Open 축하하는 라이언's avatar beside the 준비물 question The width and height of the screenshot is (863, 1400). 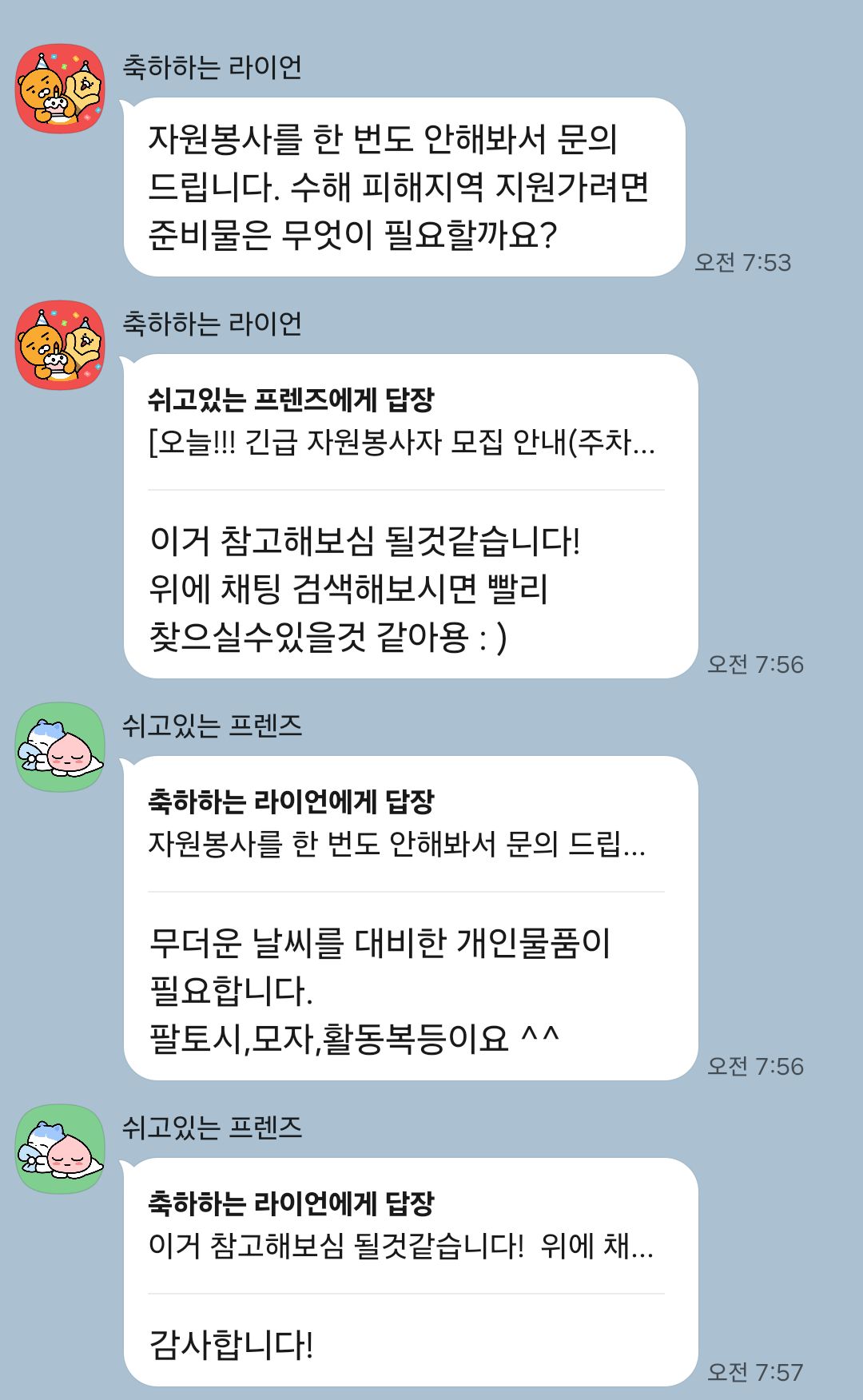coord(61,89)
